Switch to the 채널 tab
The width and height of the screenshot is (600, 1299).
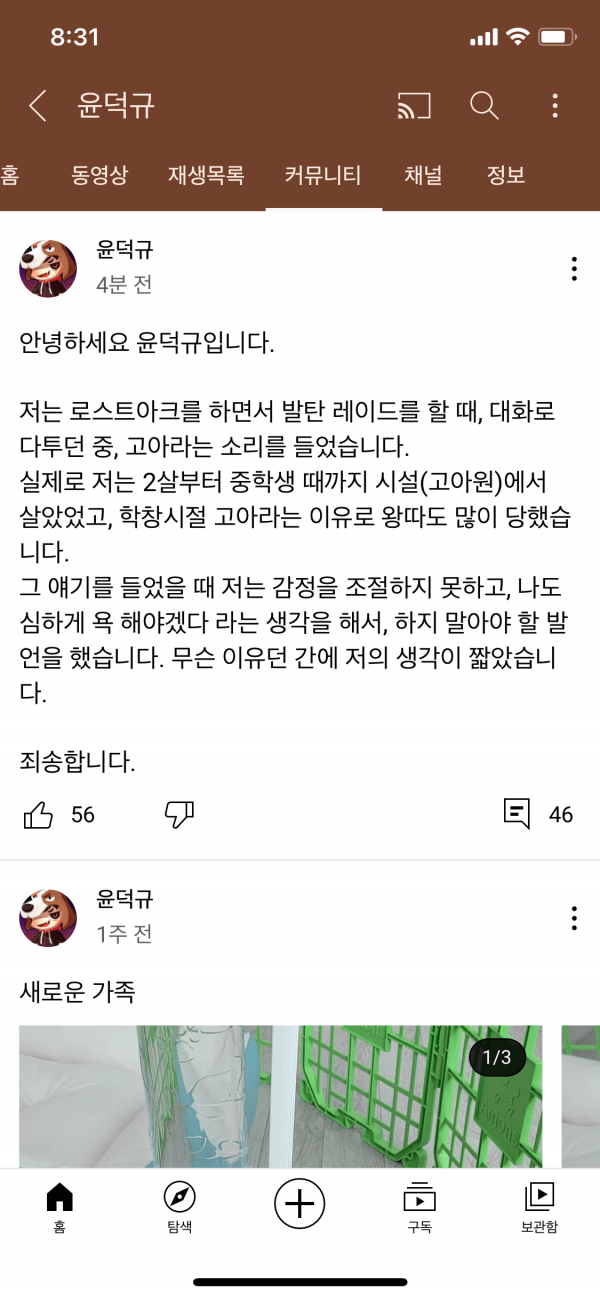pos(423,176)
